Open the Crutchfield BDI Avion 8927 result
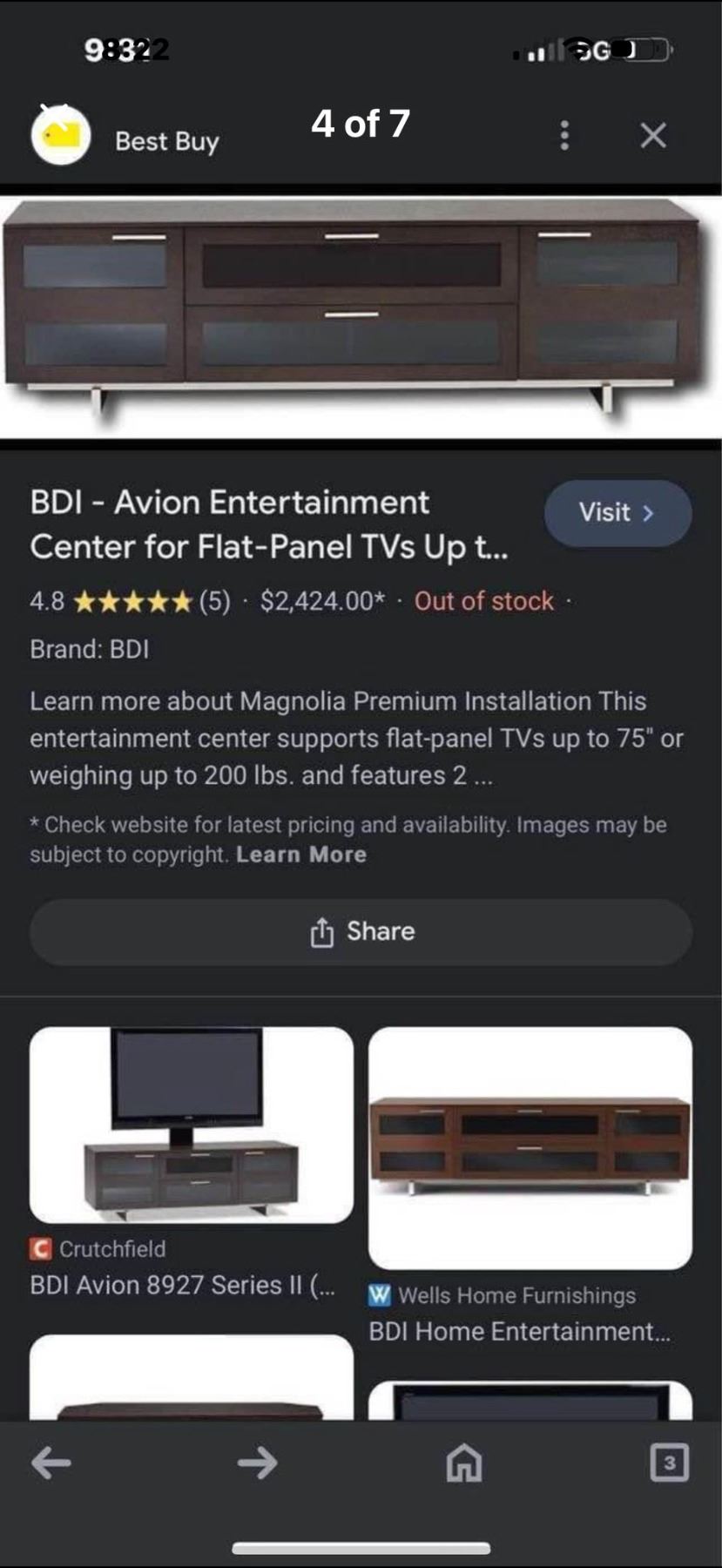 [x=192, y=1125]
